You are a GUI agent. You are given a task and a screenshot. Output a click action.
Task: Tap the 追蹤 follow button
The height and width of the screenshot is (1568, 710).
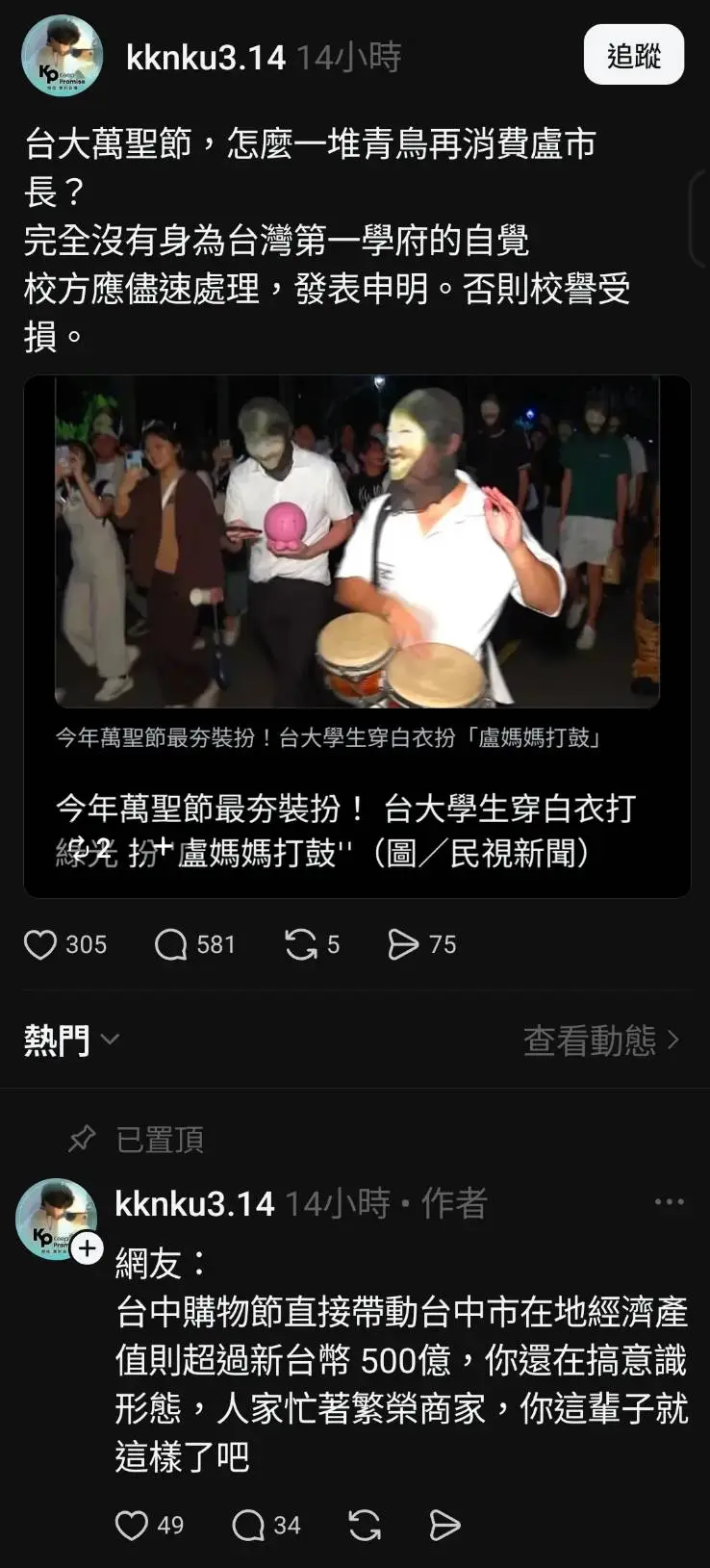(633, 56)
